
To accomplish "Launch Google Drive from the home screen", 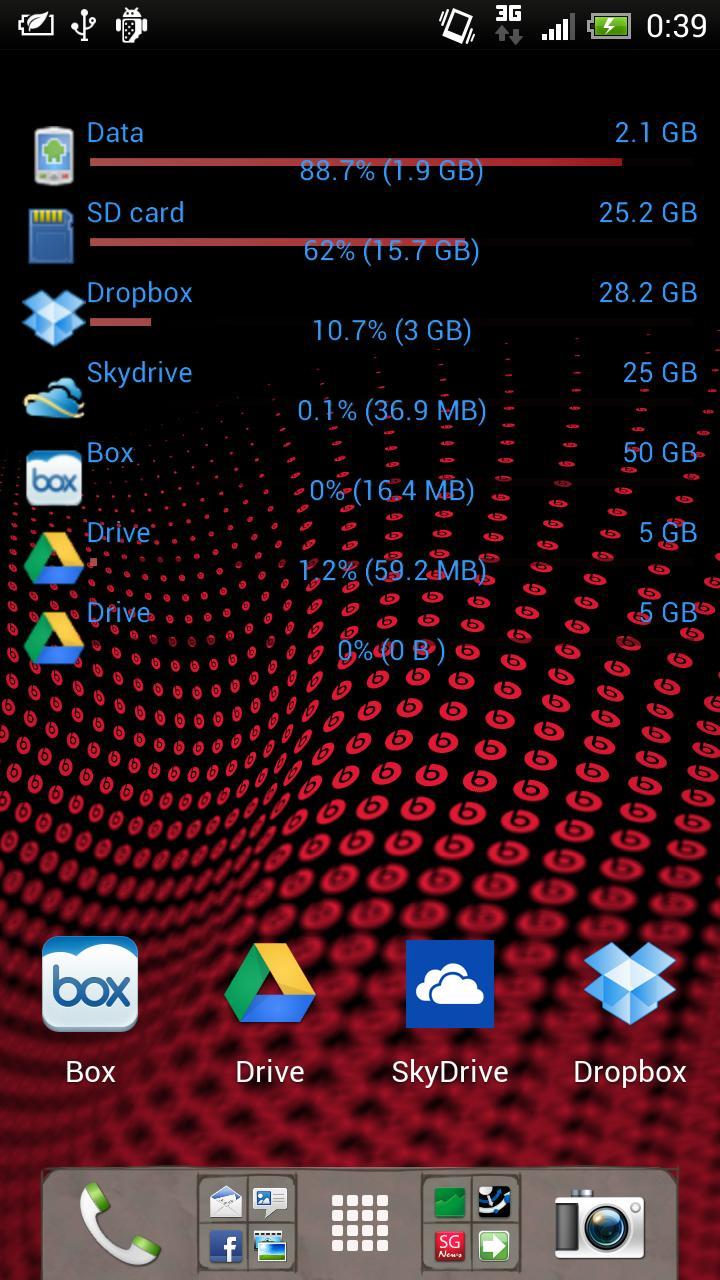I will coord(269,985).
